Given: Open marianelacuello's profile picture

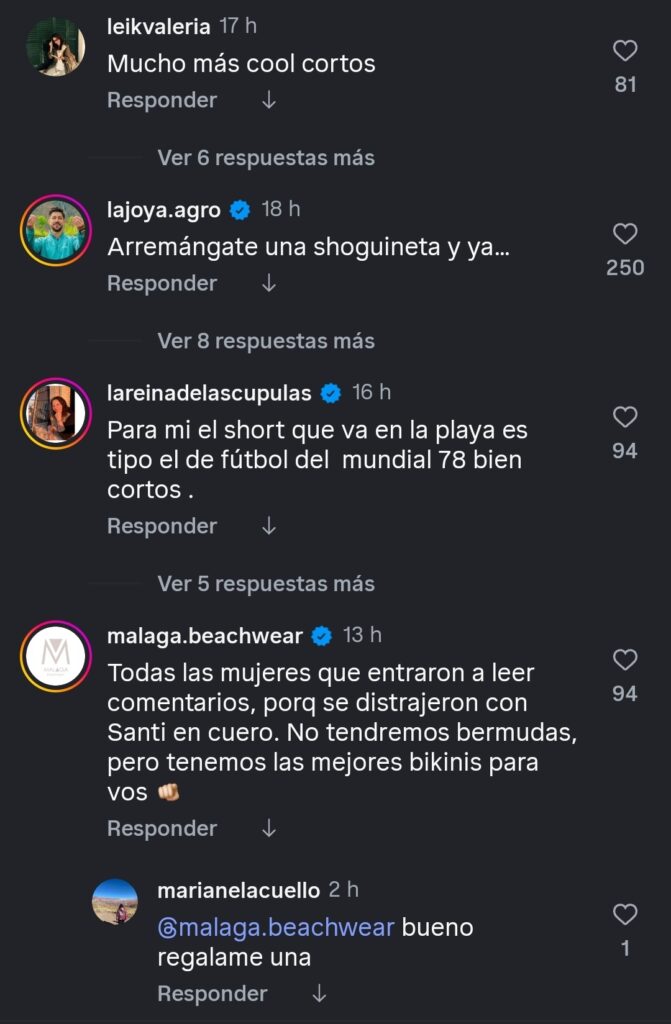Looking at the screenshot, I should [x=114, y=902].
